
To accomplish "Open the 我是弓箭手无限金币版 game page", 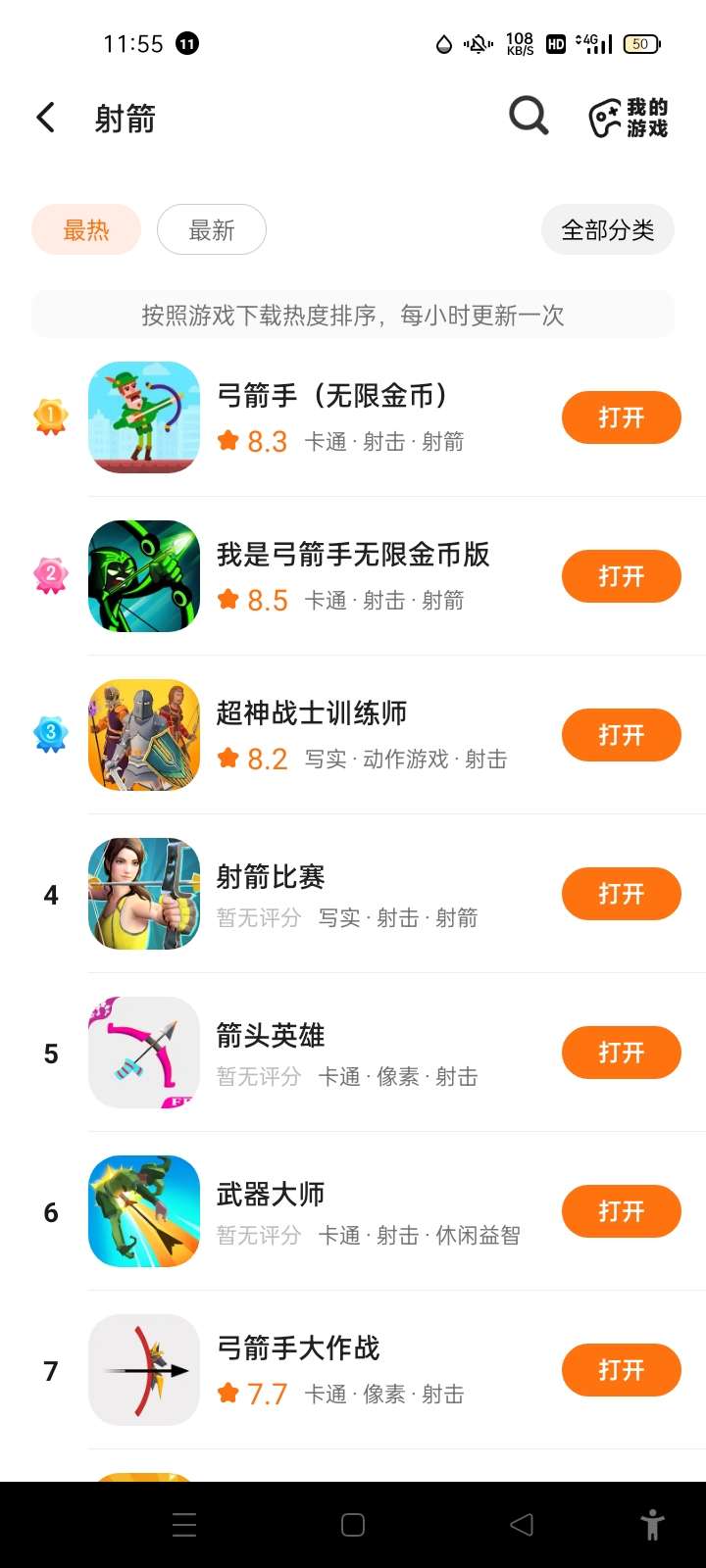I will tap(352, 556).
